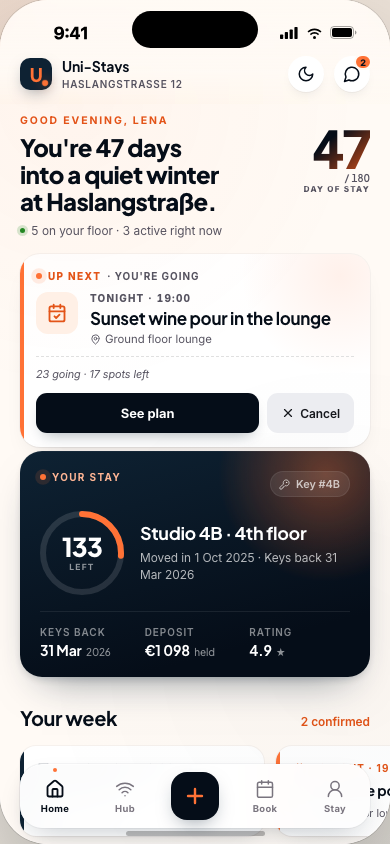This screenshot has height=844, width=390.
Task: Open the Key #4B chip
Action: point(310,484)
